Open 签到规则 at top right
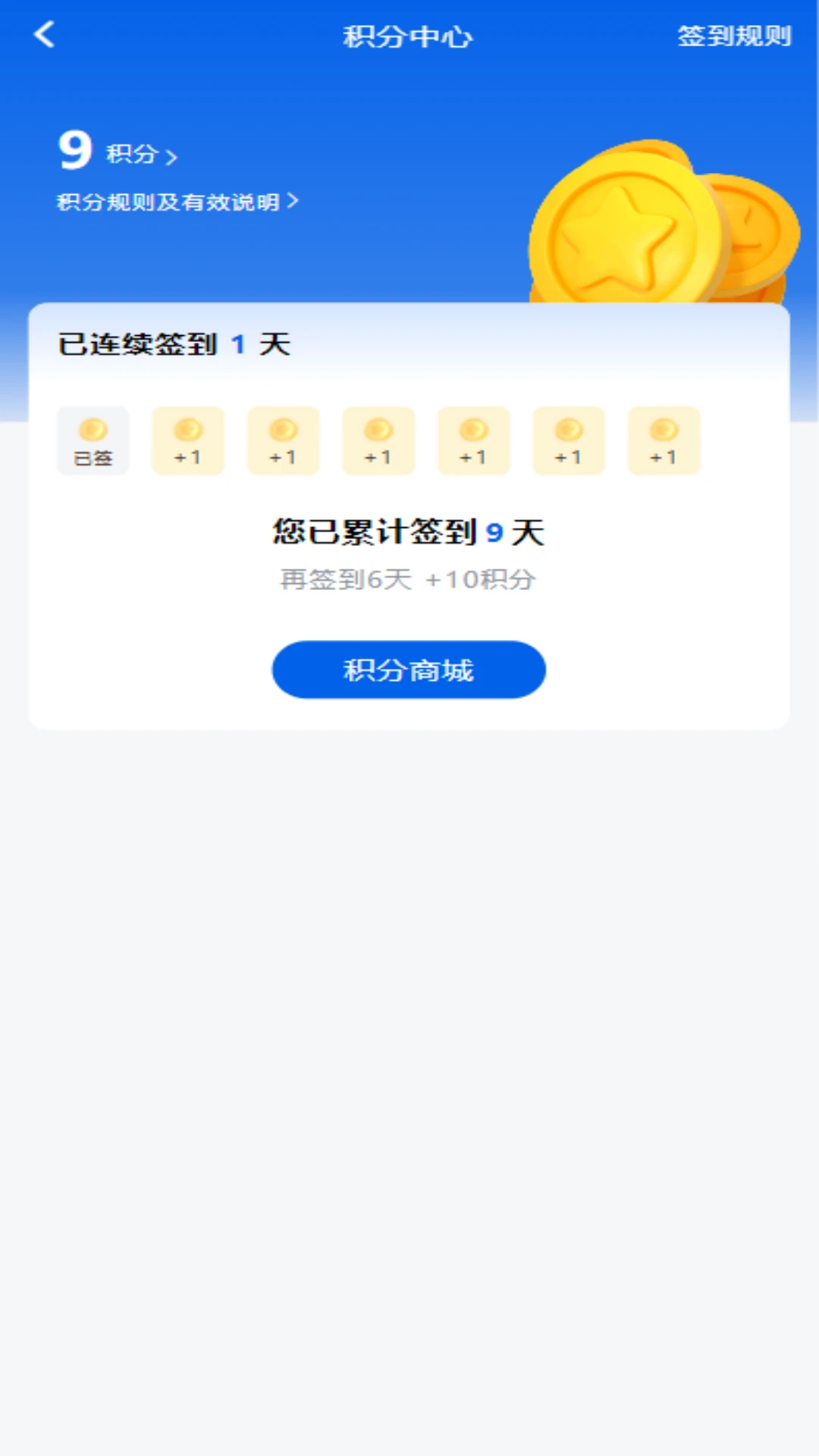This screenshot has width=819, height=1456. 734,35
